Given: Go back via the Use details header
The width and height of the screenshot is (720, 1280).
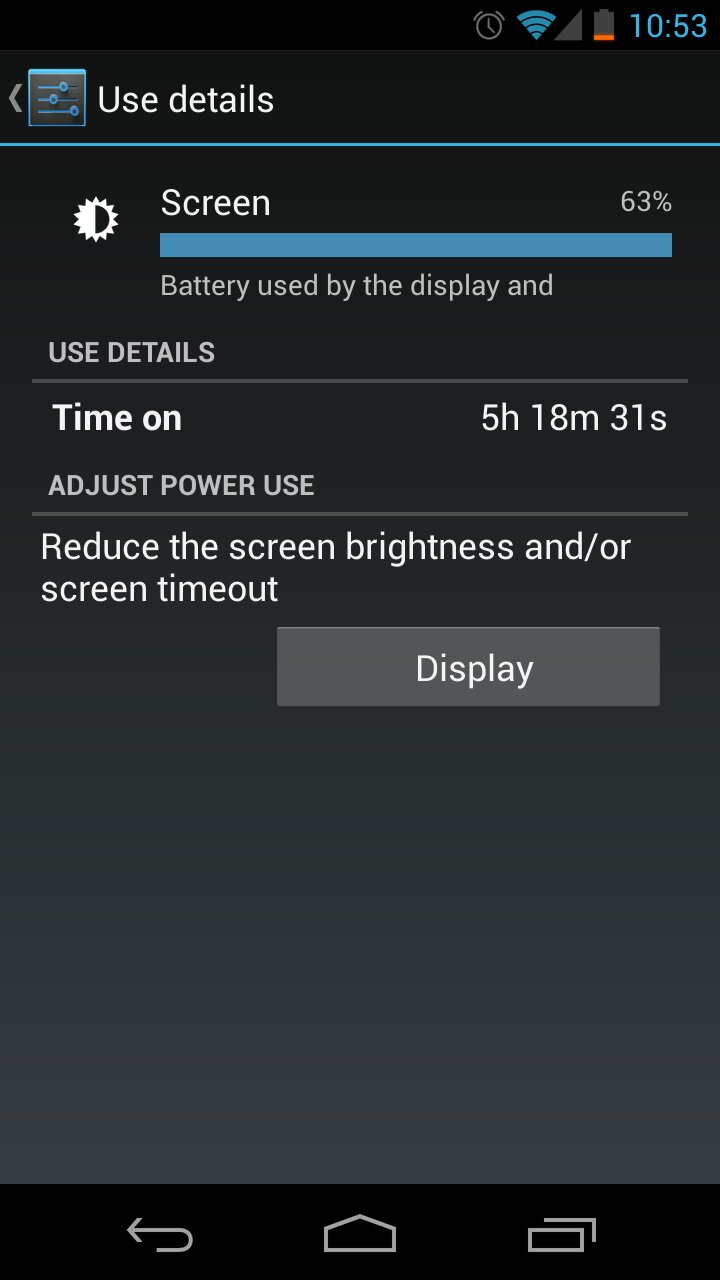Looking at the screenshot, I should point(50,99).
